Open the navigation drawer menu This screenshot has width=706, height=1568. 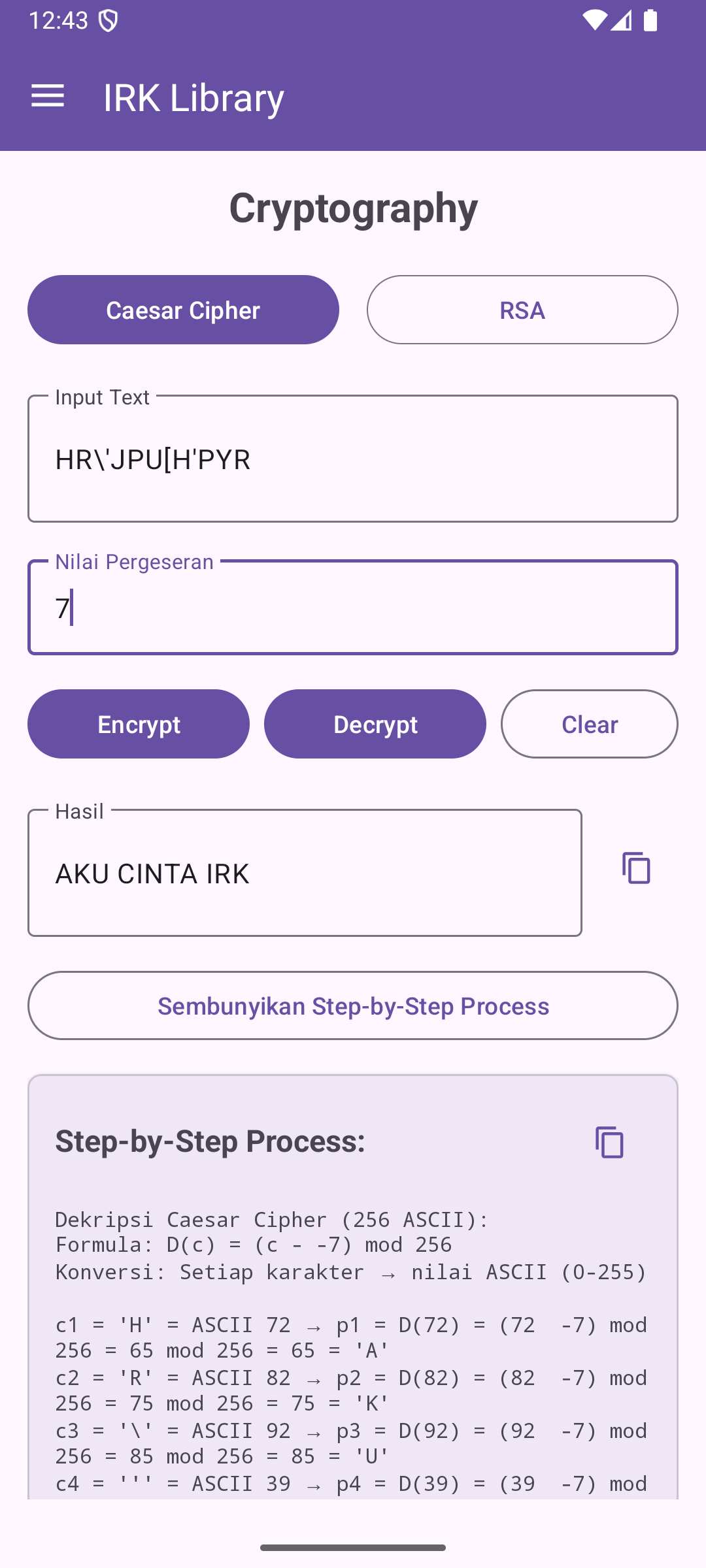48,97
